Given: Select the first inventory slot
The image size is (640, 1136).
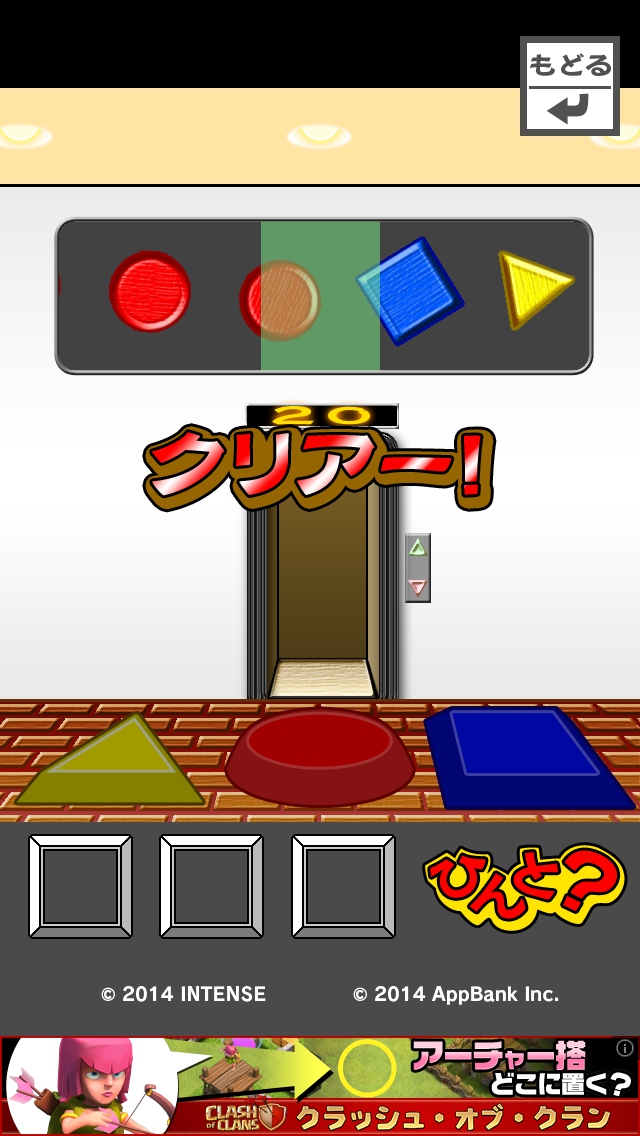Looking at the screenshot, I should pyautogui.click(x=80, y=886).
